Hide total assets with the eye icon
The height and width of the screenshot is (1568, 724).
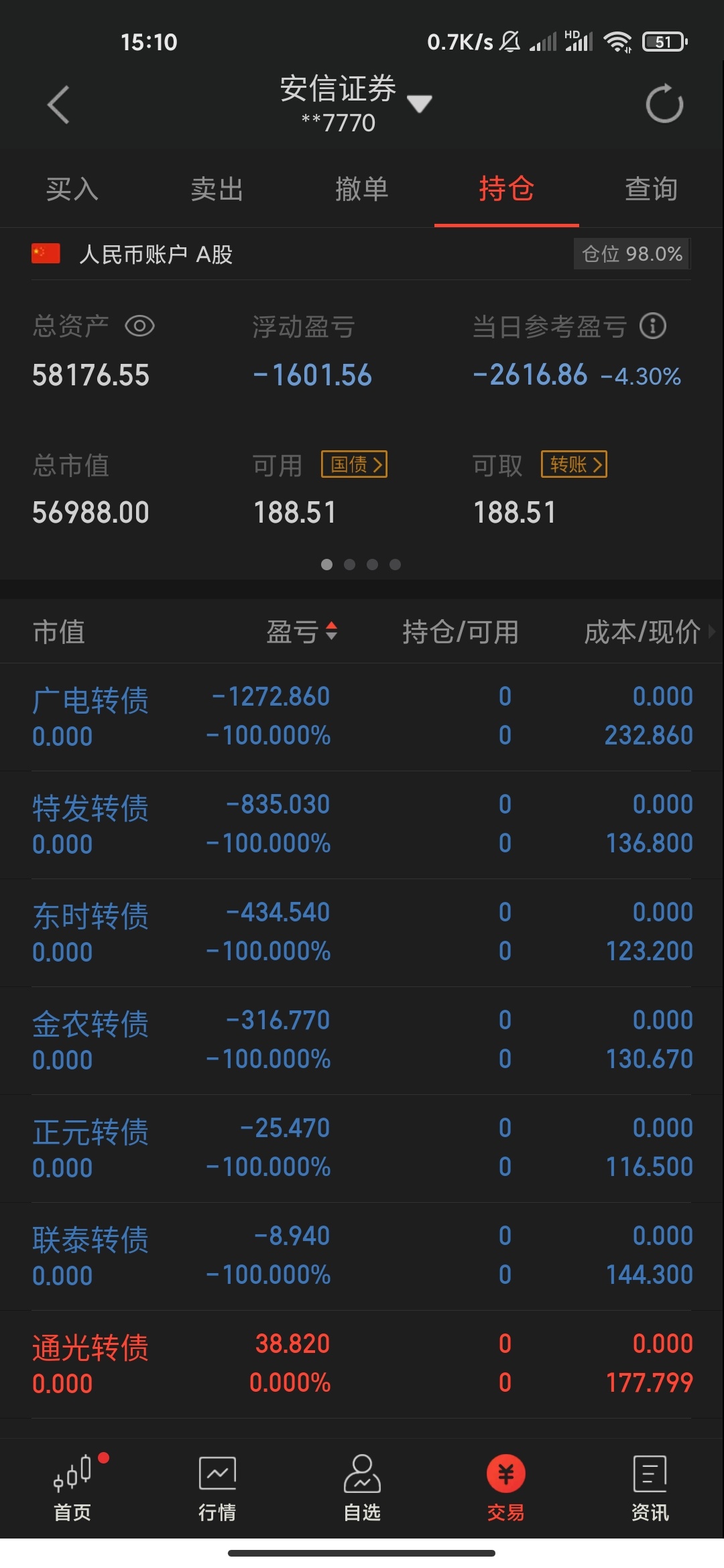(140, 326)
